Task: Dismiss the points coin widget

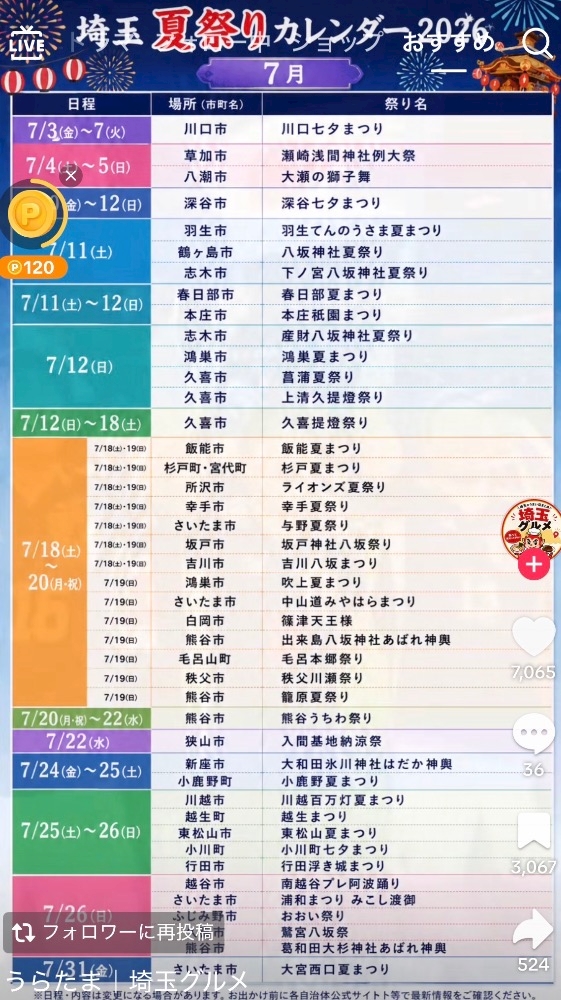Action: click(x=71, y=175)
